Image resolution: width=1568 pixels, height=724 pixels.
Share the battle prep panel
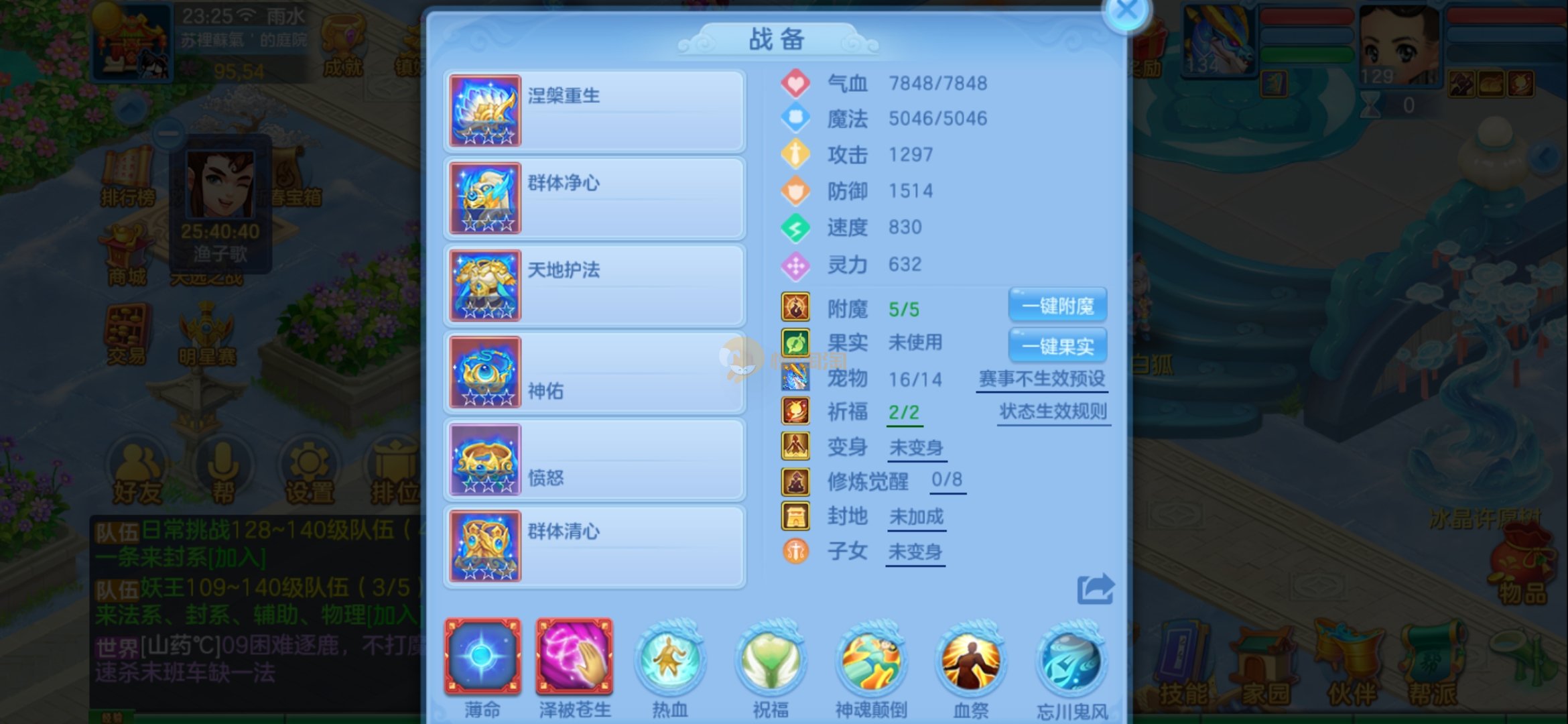click(1095, 589)
